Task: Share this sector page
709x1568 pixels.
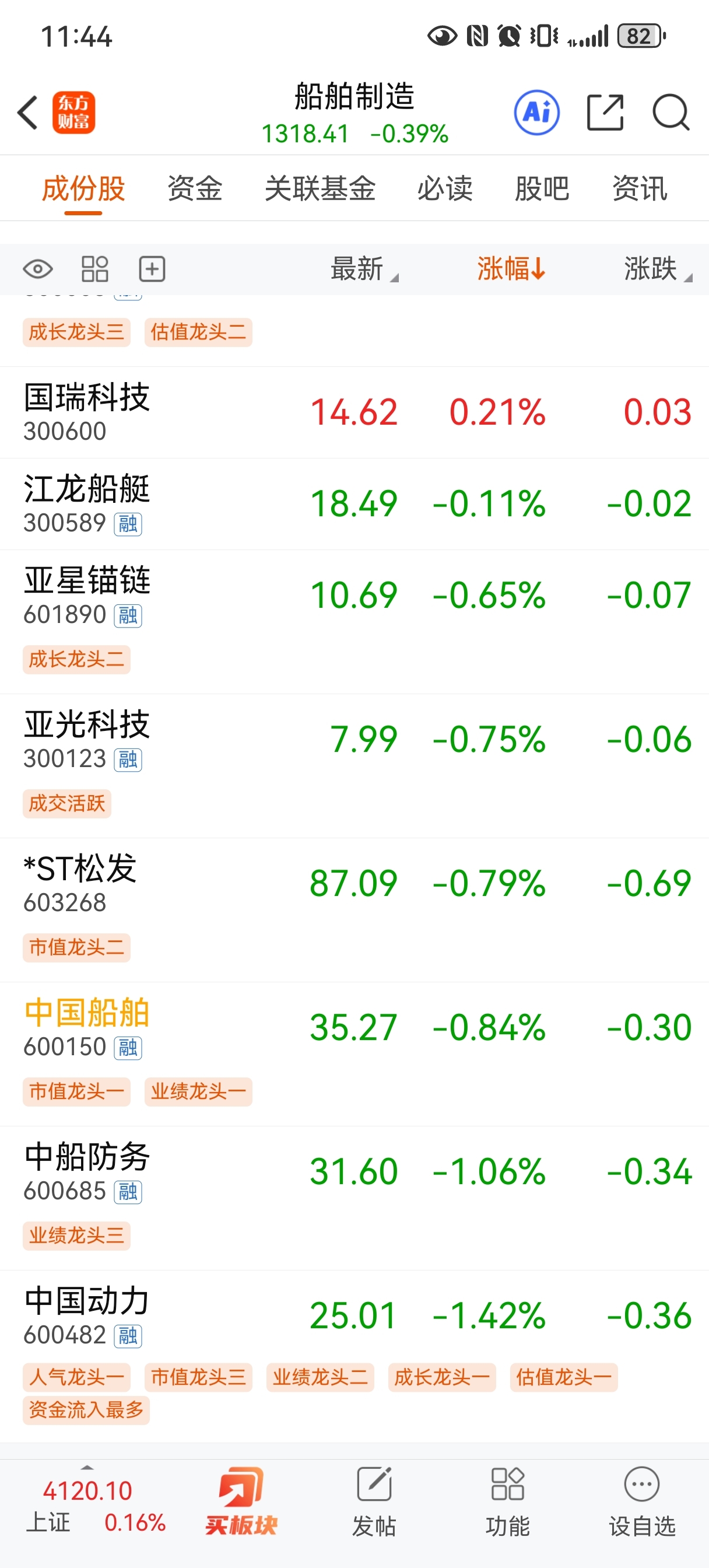Action: 605,113
